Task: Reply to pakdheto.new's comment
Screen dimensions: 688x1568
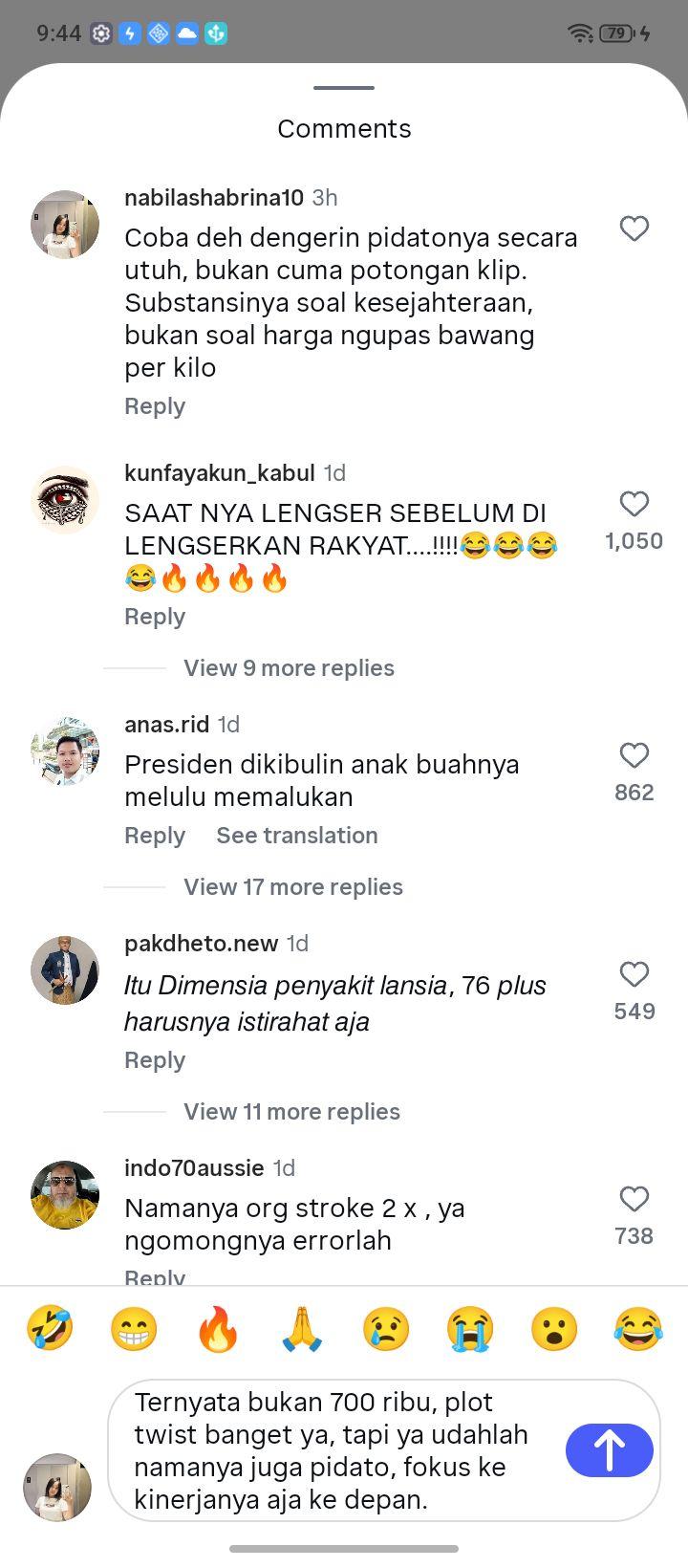Action: pos(155,1060)
